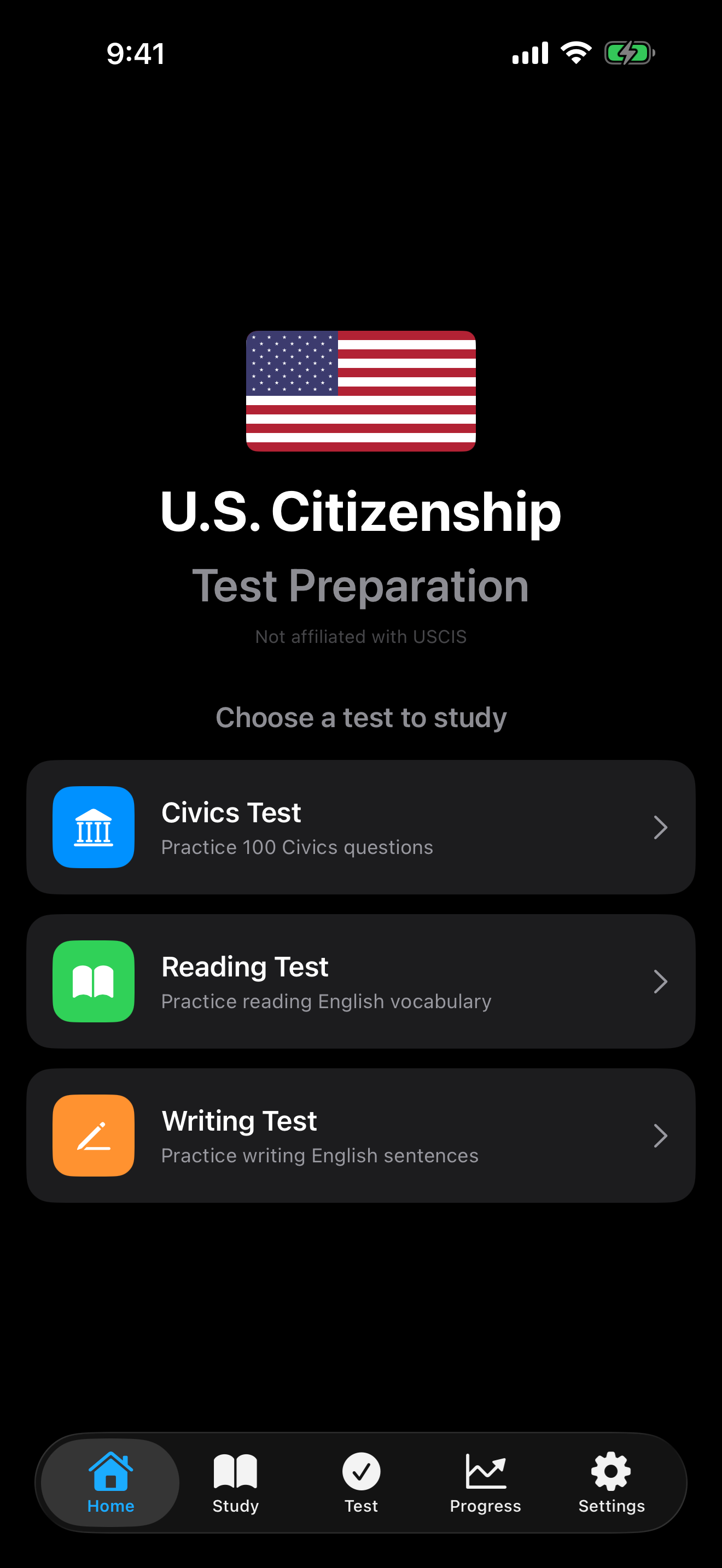The width and height of the screenshot is (722, 1568).
Task: Open Civics Test via its chevron
Action: pyautogui.click(x=661, y=827)
